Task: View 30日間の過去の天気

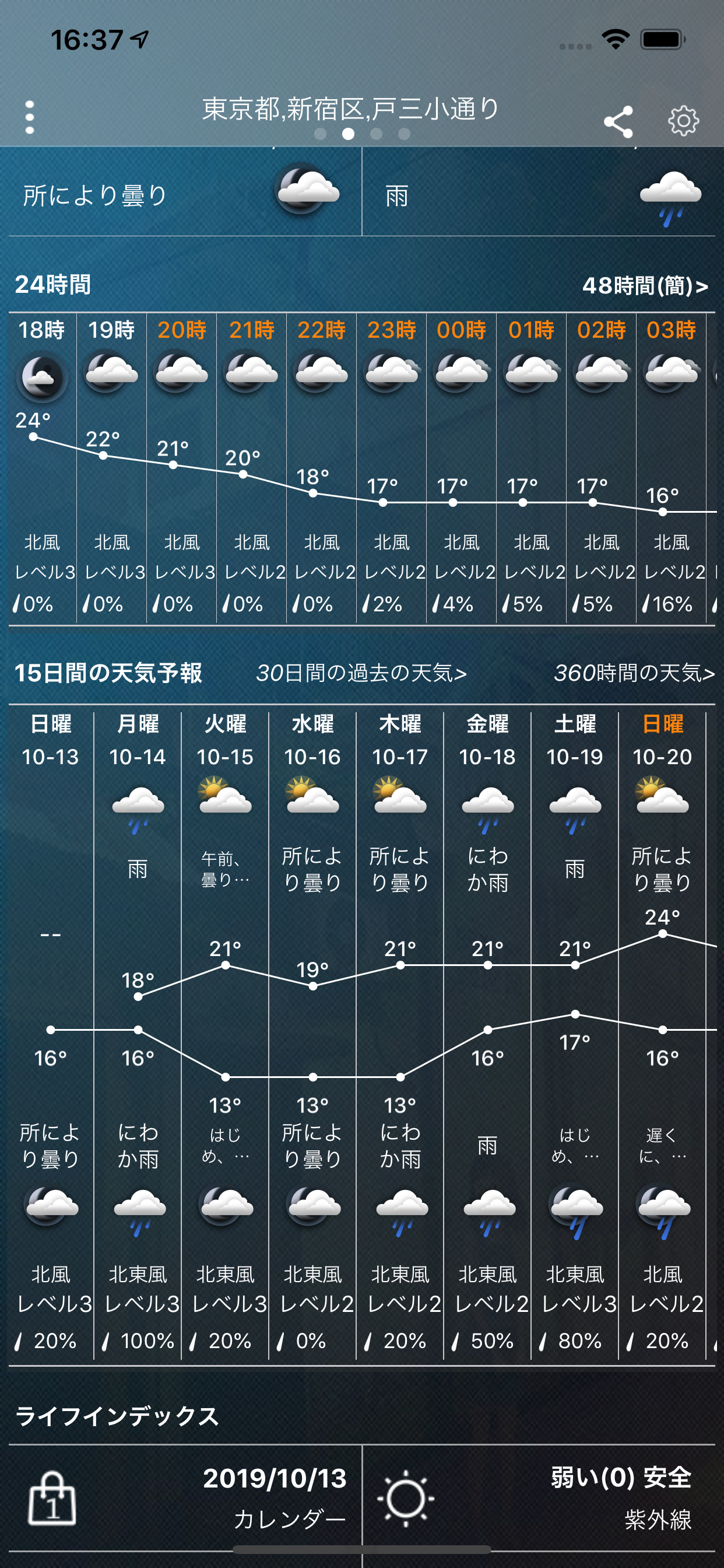Action: click(361, 673)
